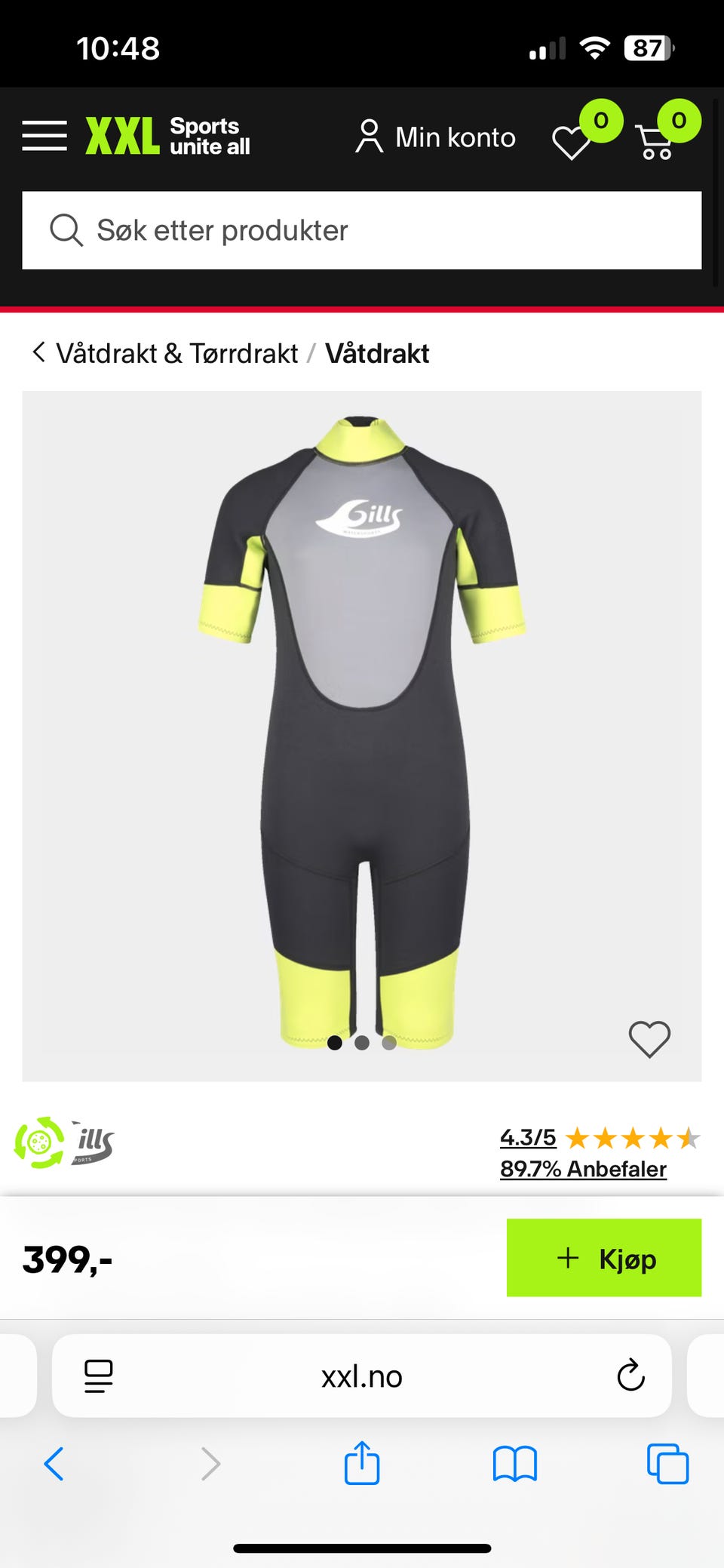Tap Kjøp to buy the wetsuit
Screen dimensions: 724x1568
click(x=604, y=1258)
